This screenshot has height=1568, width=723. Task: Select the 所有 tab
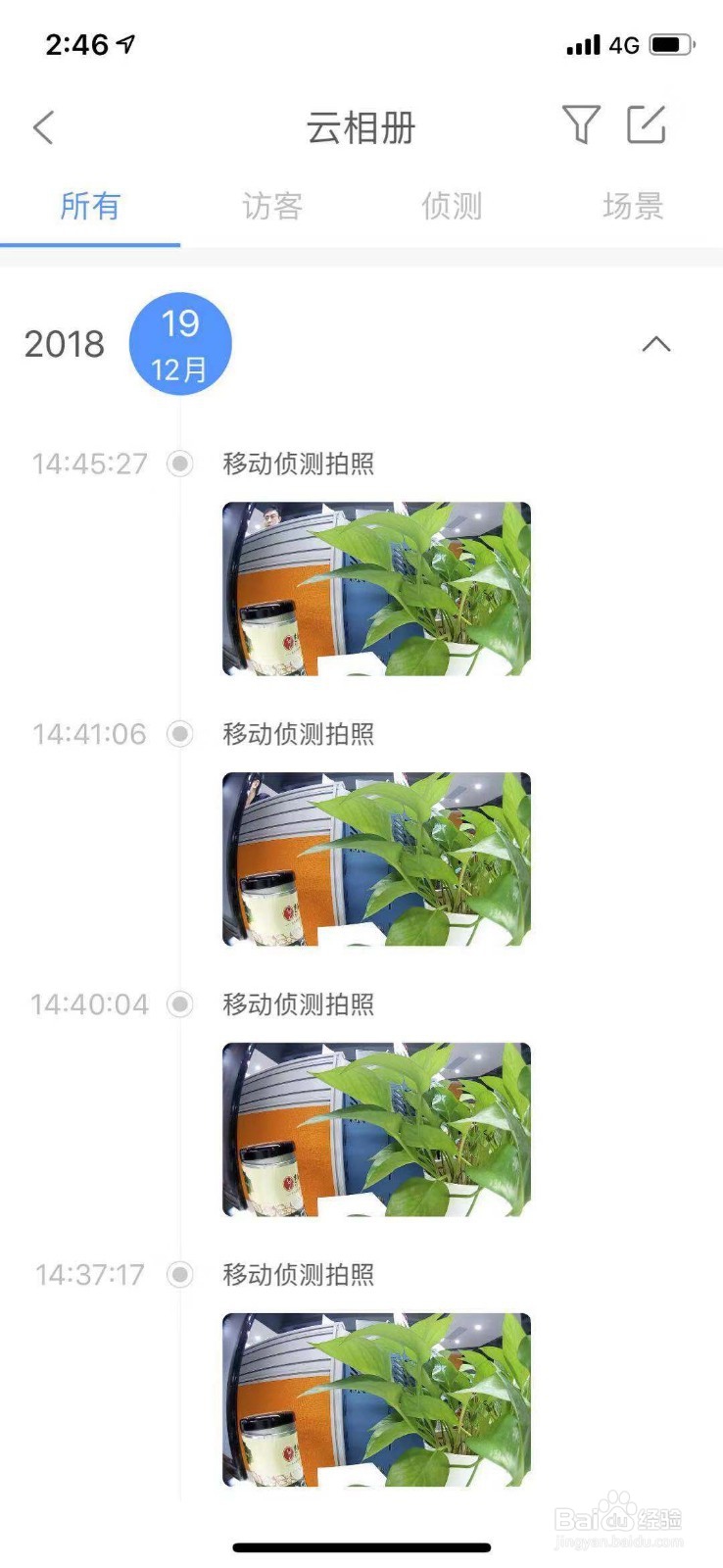tap(91, 207)
